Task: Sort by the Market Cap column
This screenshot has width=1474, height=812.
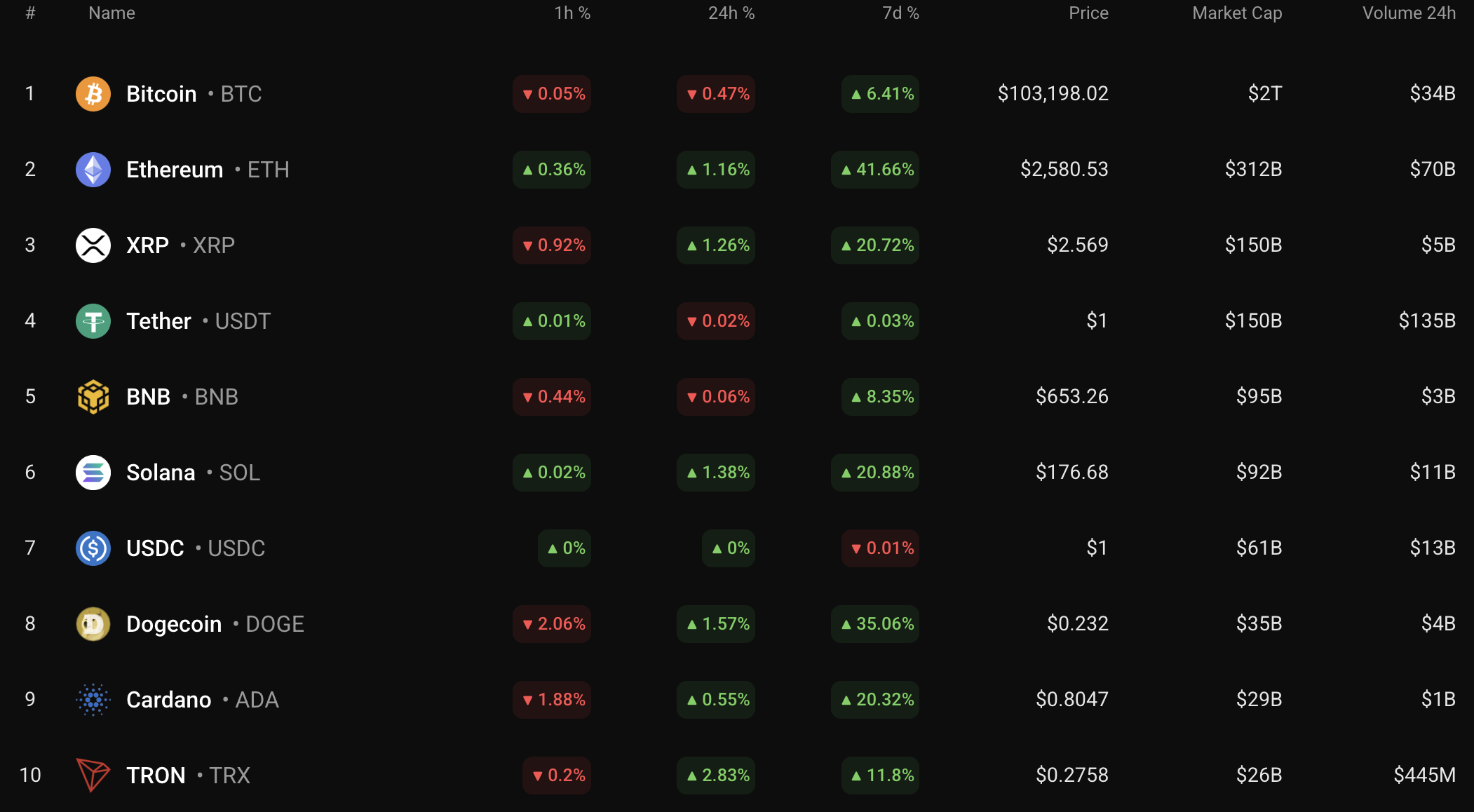Action: tap(1237, 13)
